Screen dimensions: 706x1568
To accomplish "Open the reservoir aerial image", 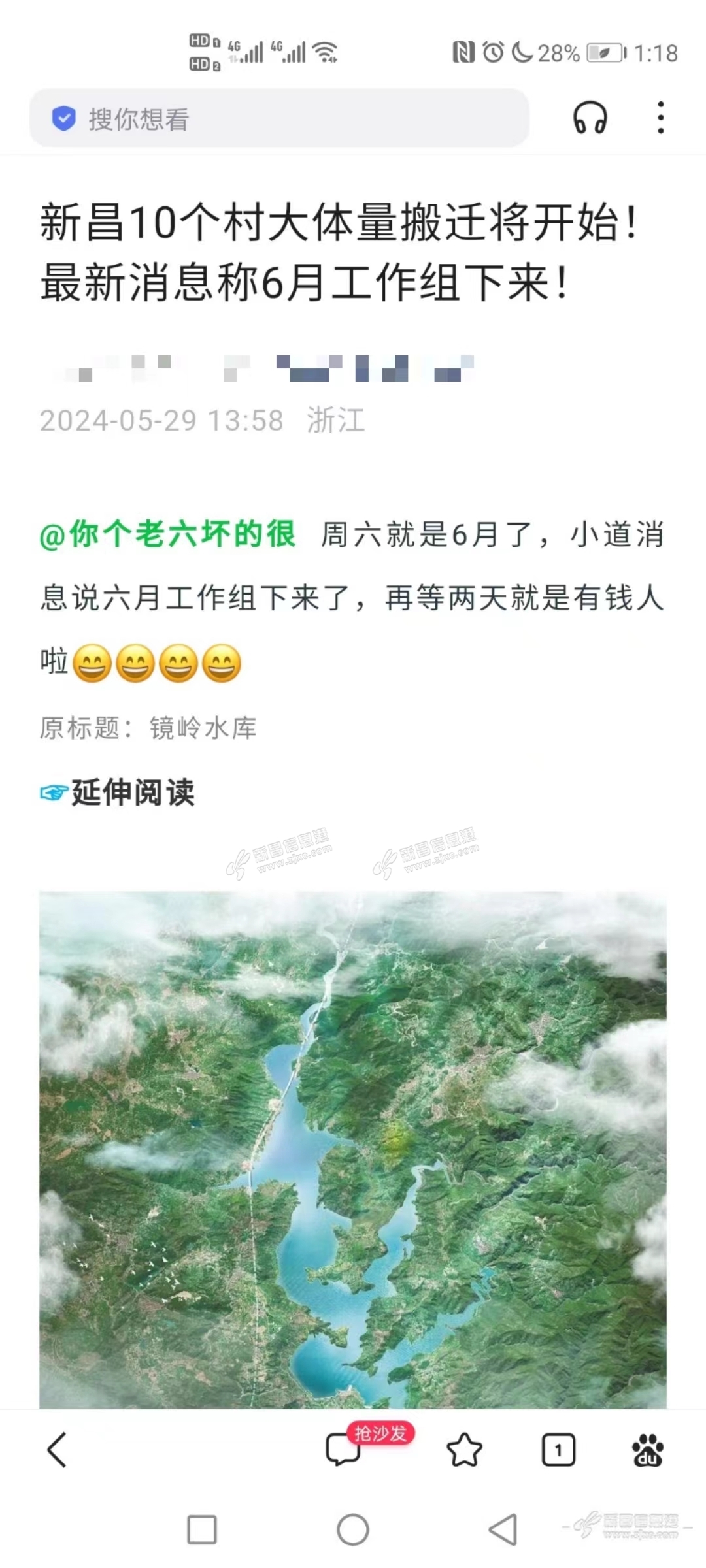I will 353,1149.
